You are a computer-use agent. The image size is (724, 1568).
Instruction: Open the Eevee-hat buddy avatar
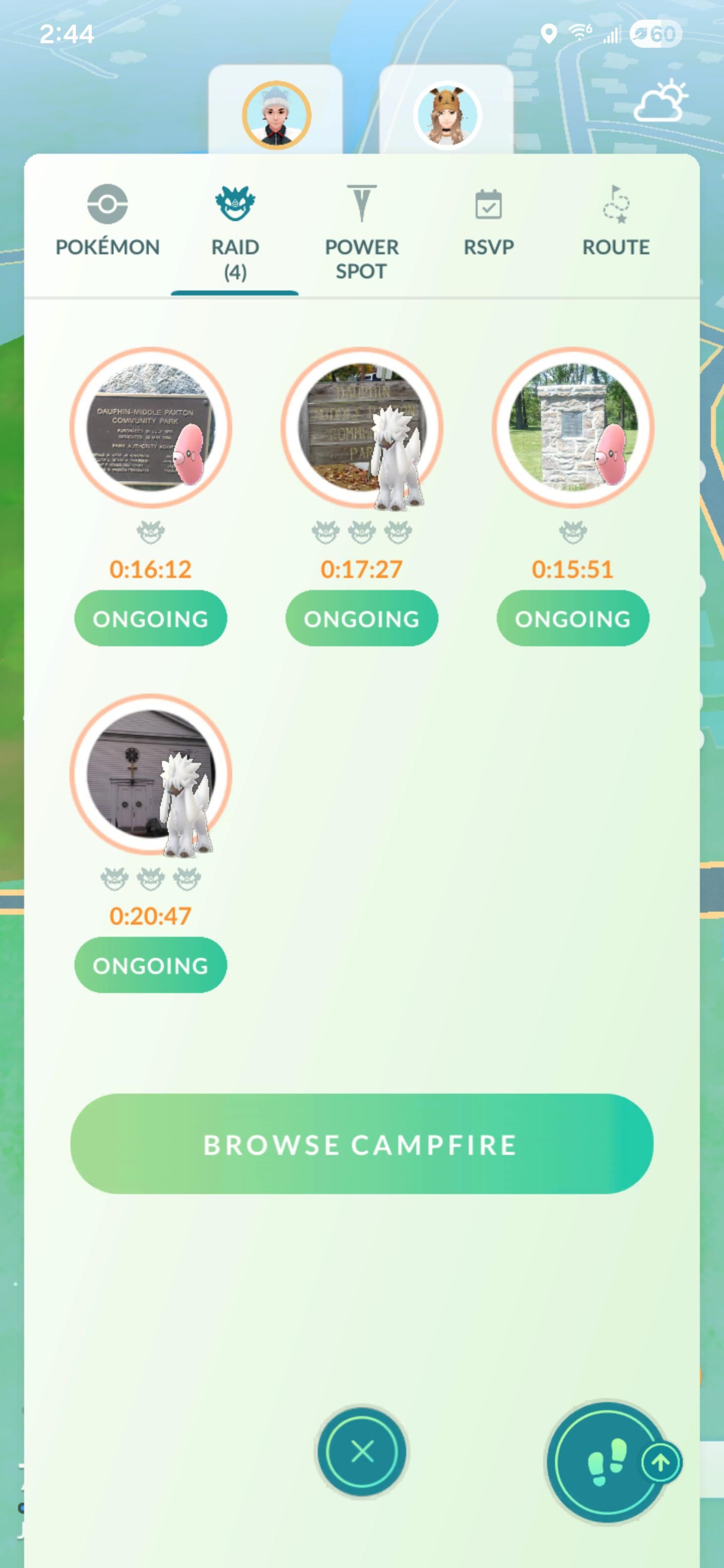[x=447, y=115]
